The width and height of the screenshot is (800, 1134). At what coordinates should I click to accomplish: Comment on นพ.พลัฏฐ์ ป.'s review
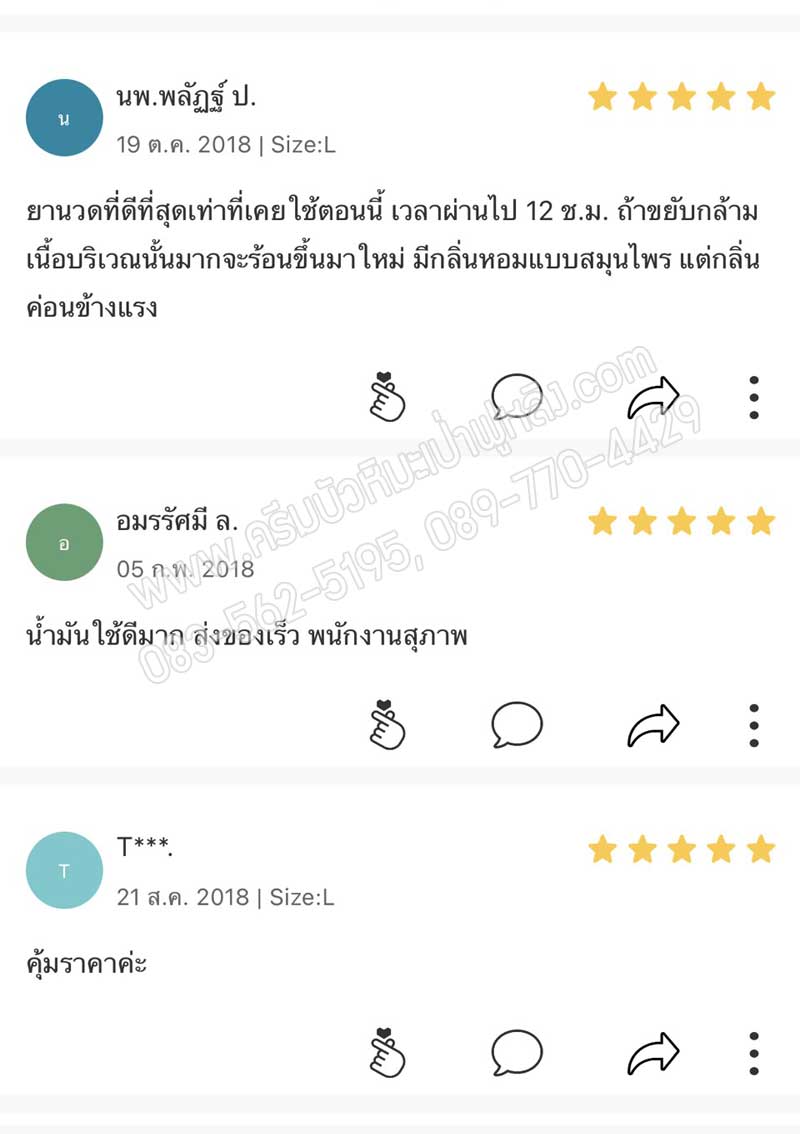517,397
